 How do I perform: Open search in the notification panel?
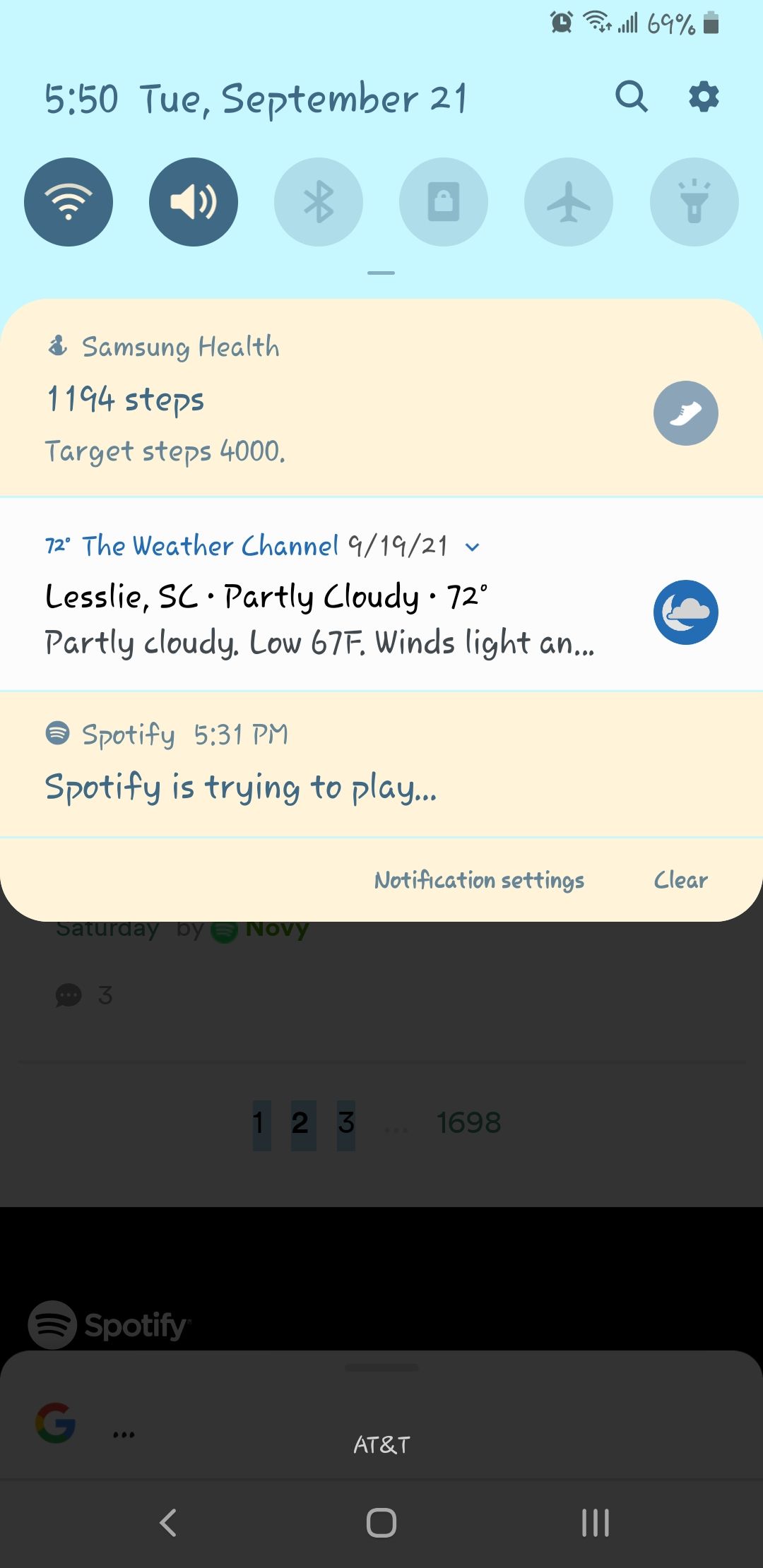tap(631, 97)
